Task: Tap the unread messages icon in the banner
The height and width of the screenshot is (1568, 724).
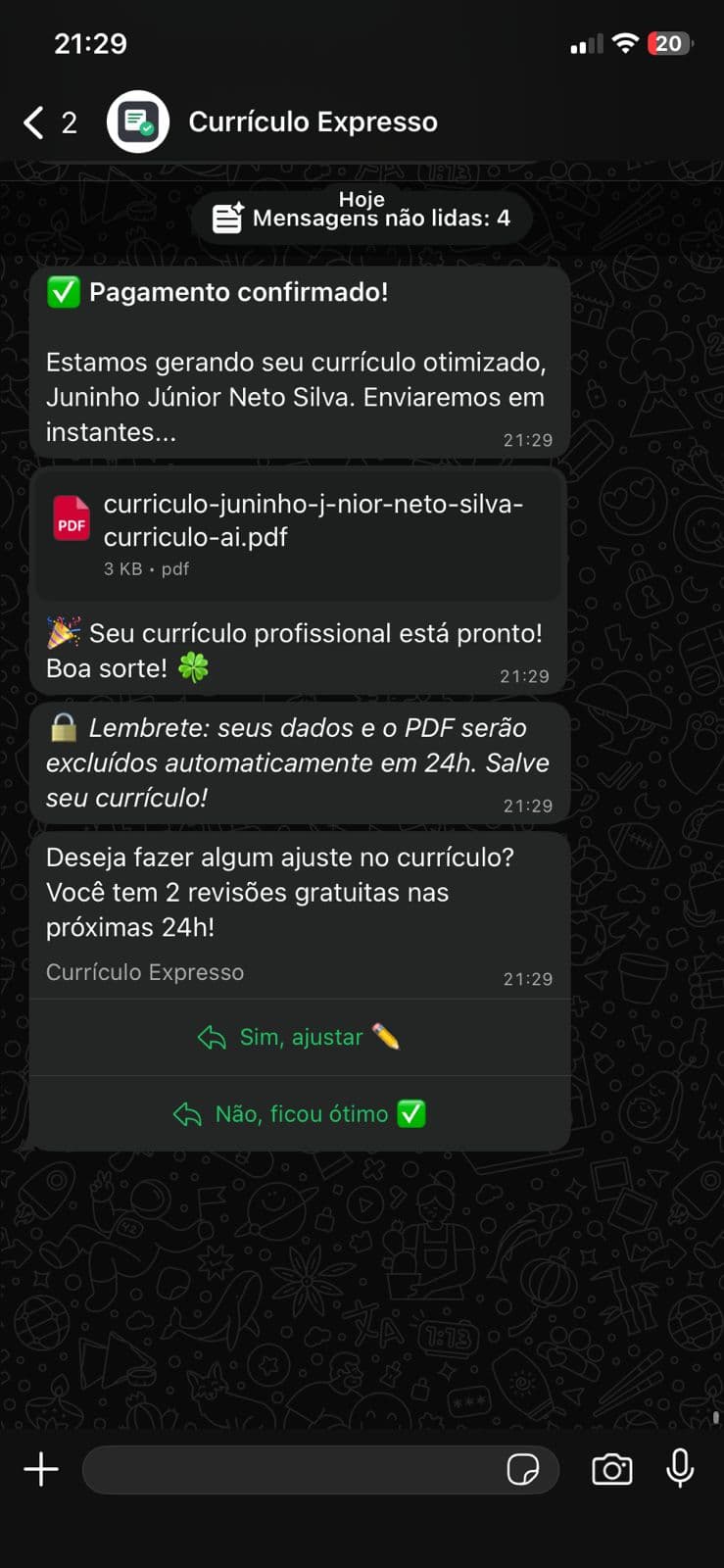Action: [227, 216]
